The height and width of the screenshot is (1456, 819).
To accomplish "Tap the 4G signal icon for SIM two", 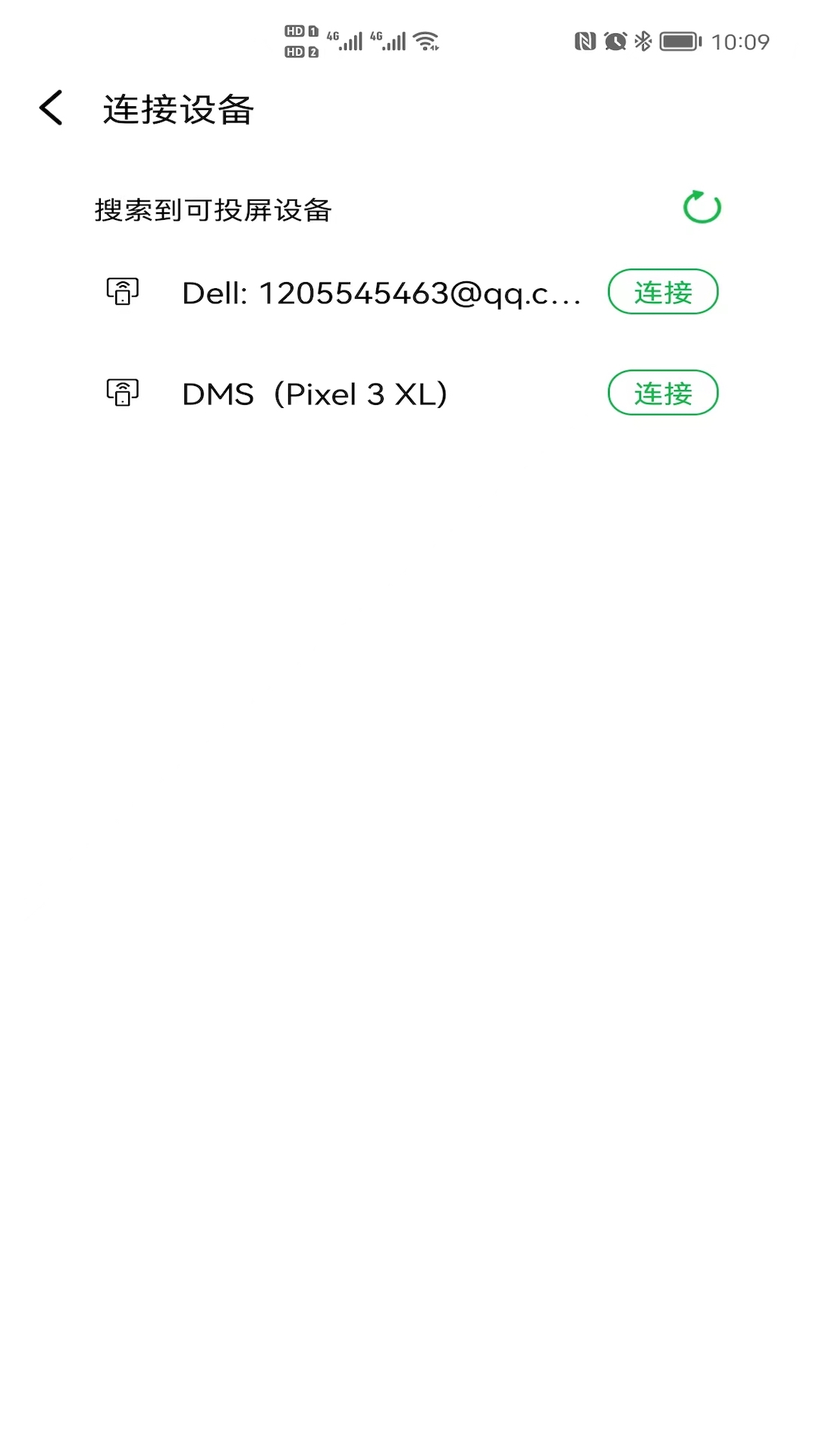I will (x=387, y=42).
